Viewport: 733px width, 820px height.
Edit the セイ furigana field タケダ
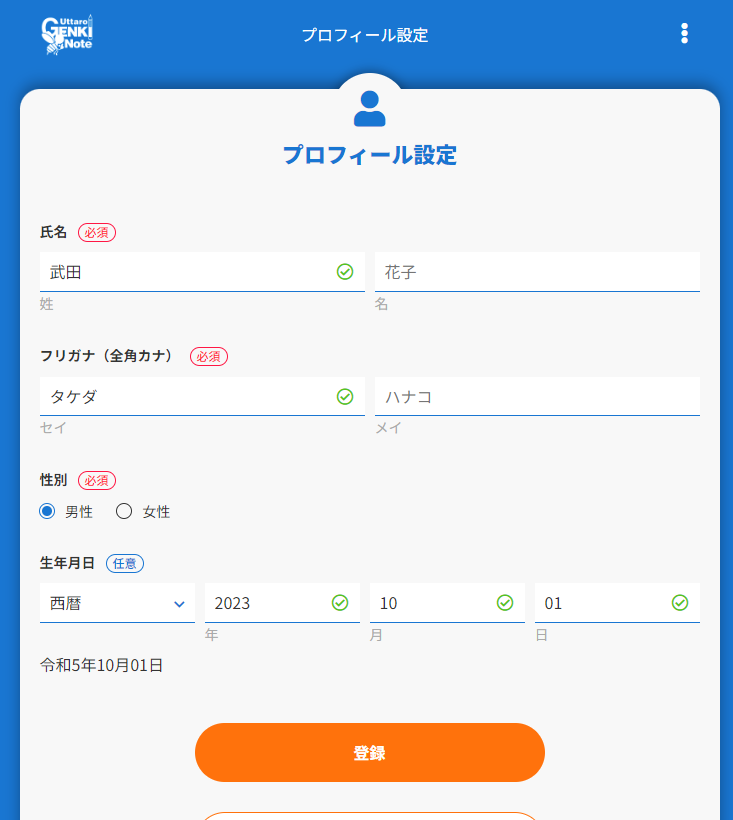(185, 396)
